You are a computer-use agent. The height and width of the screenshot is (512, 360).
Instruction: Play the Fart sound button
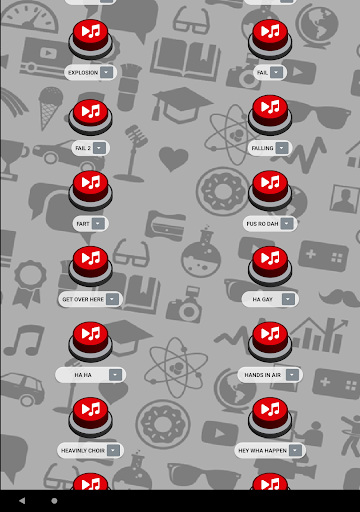(x=91, y=191)
